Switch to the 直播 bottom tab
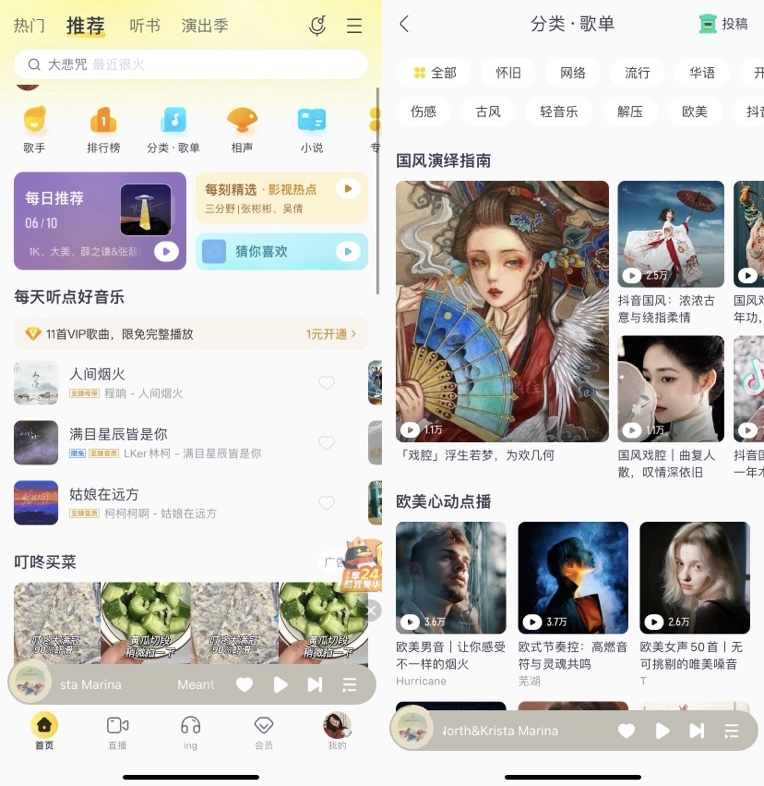This screenshot has width=764, height=786. pos(117,731)
